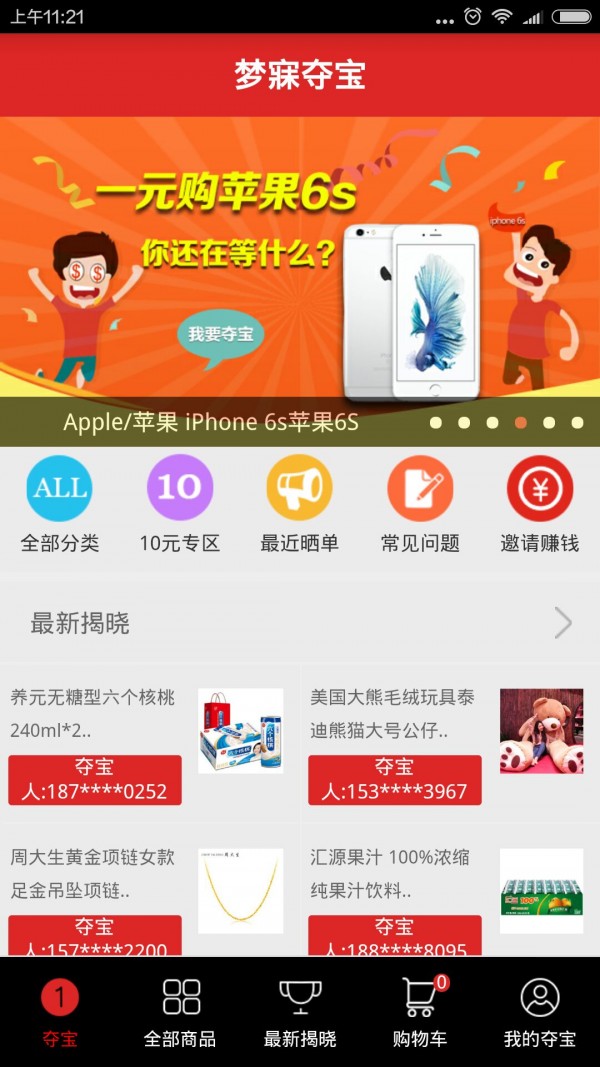This screenshot has width=600, height=1067.
Task: Open the 购物车 shopping cart tab
Action: pyautogui.click(x=420, y=1012)
